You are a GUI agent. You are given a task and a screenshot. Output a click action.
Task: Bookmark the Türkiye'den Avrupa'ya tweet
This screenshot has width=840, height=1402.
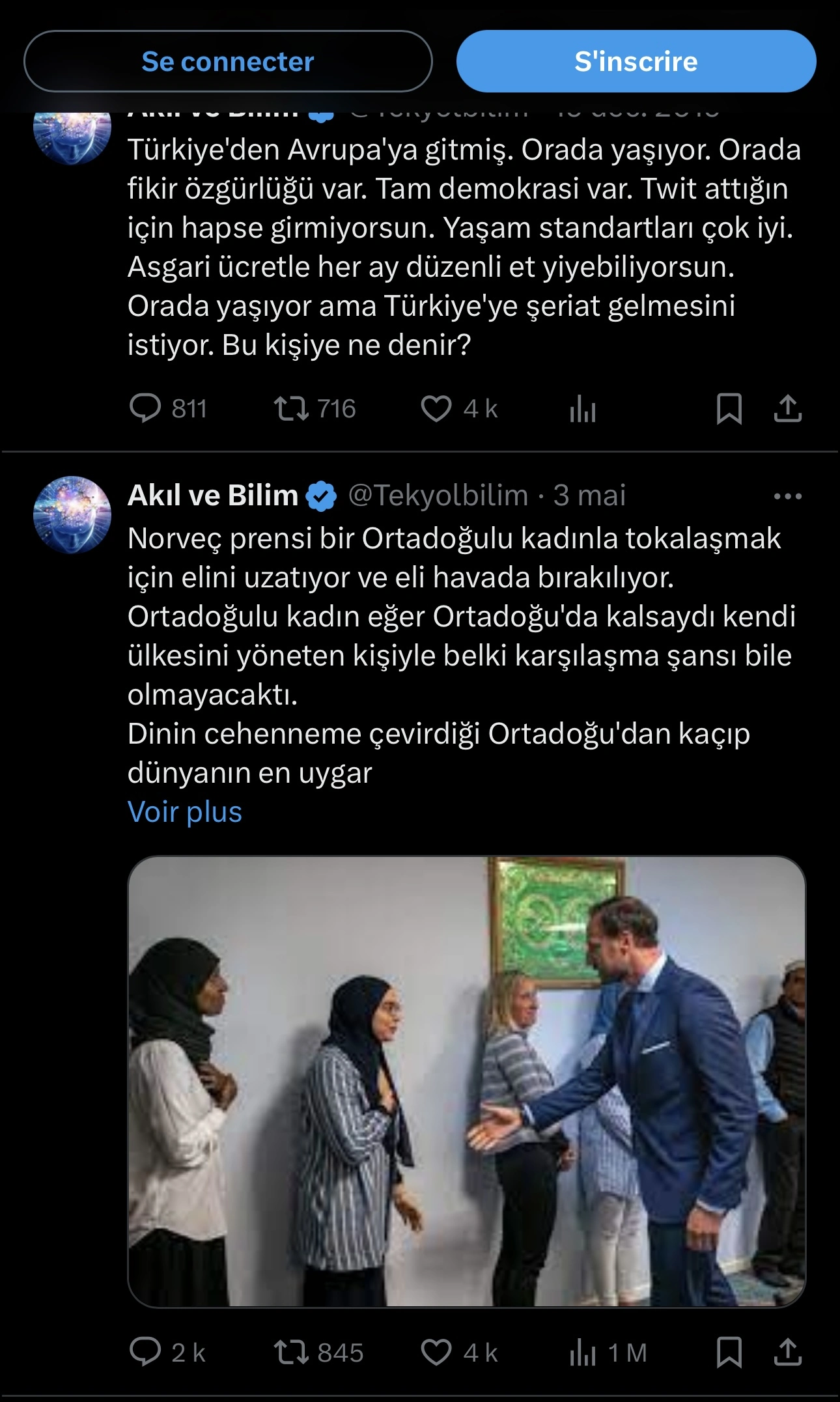[x=729, y=409]
